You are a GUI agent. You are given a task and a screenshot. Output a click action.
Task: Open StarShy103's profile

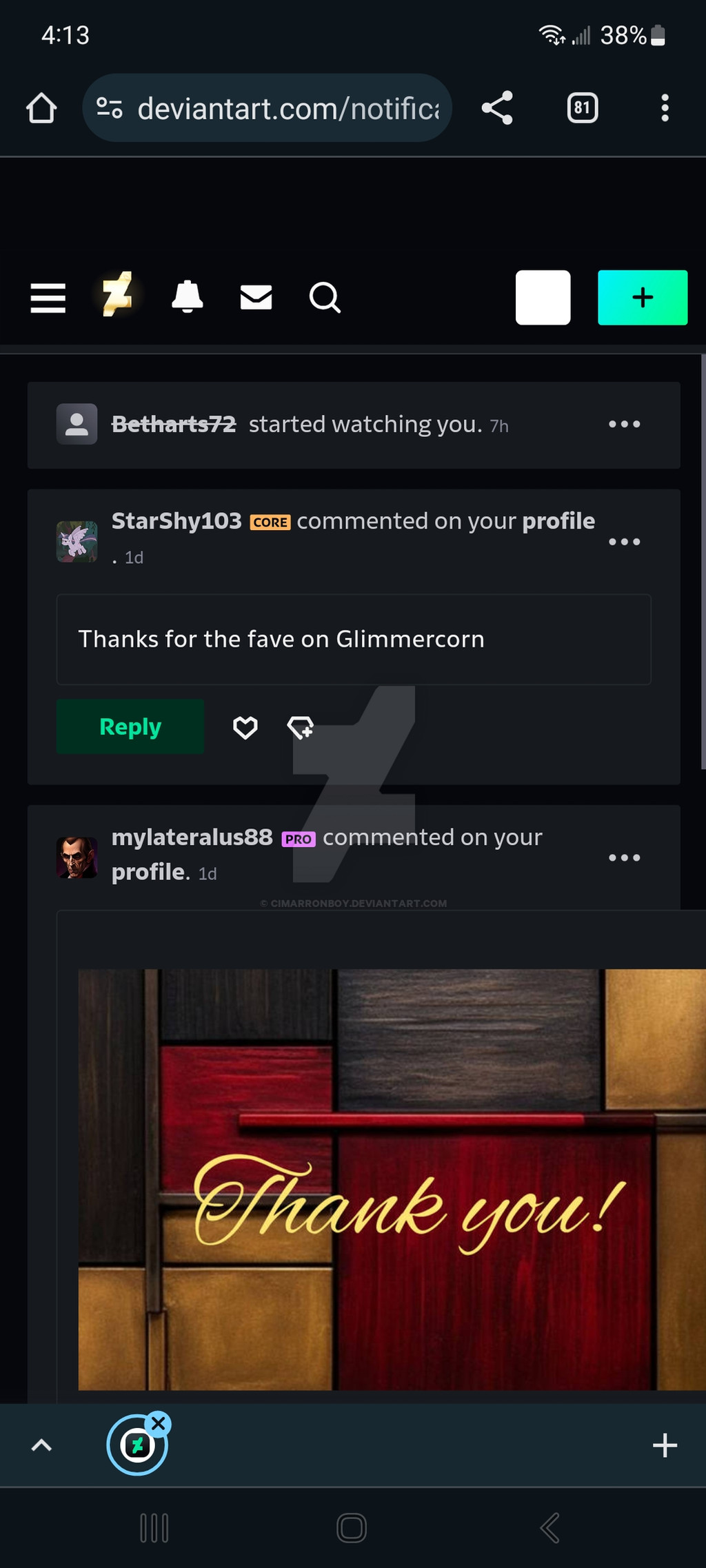[176, 521]
